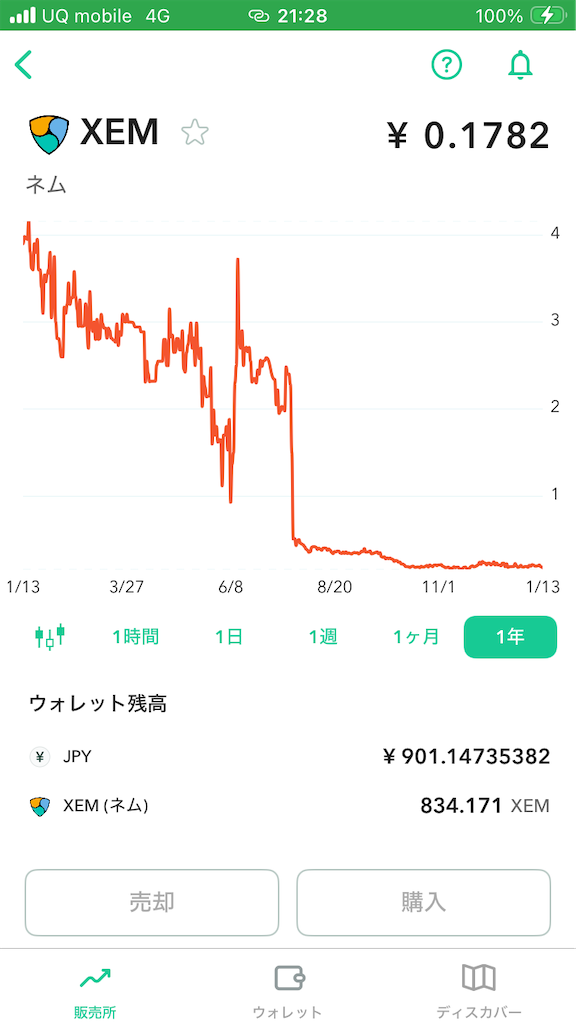The image size is (576, 1024).
Task: Select the 1時間 chart range
Action: coord(135,637)
